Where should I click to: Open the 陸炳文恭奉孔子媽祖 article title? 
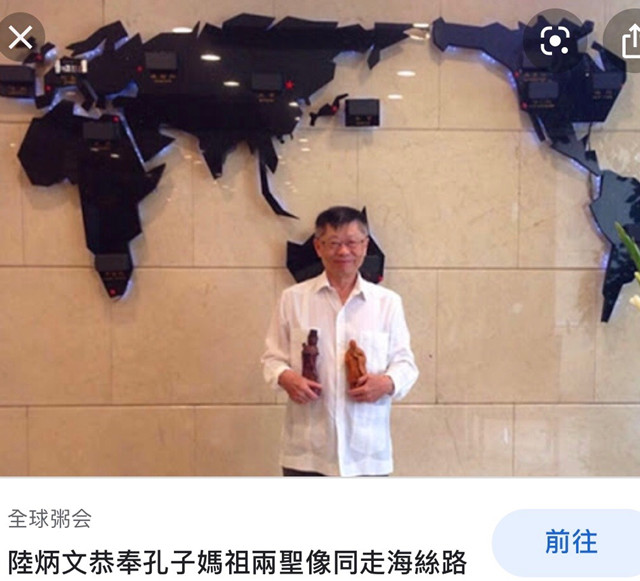238,559
